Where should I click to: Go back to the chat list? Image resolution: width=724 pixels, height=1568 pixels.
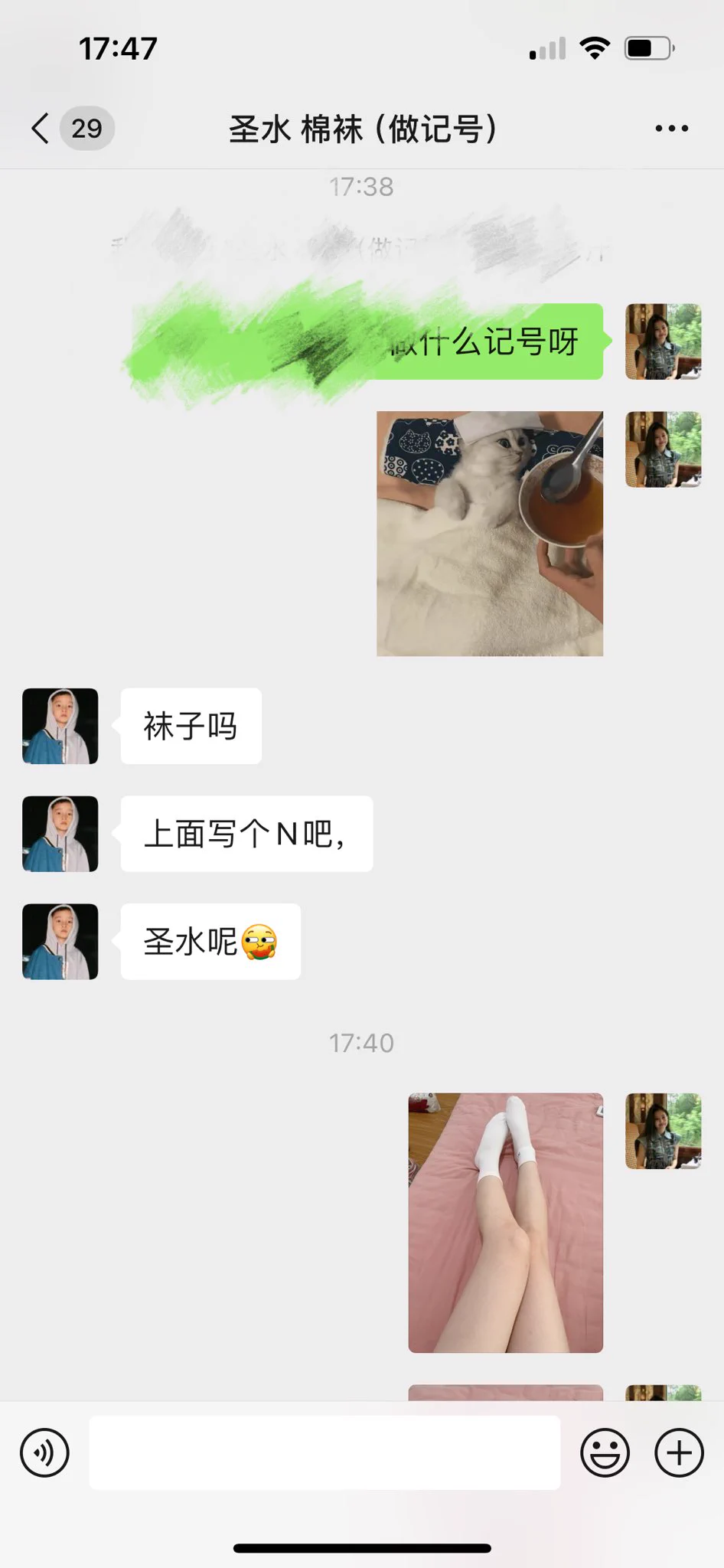pyautogui.click(x=41, y=128)
